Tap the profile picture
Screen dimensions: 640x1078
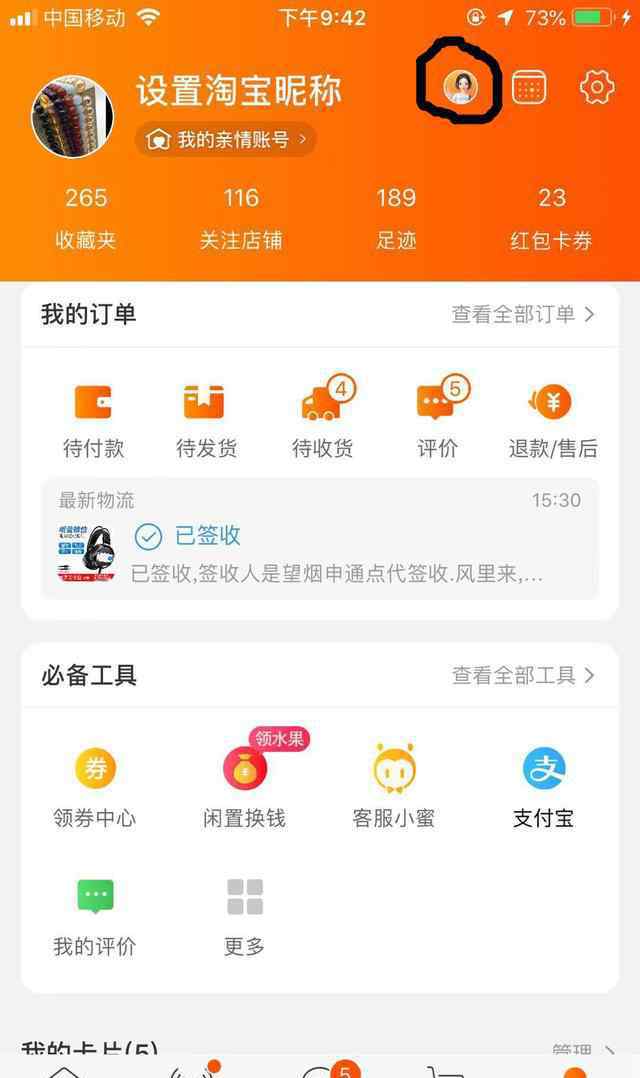(74, 116)
